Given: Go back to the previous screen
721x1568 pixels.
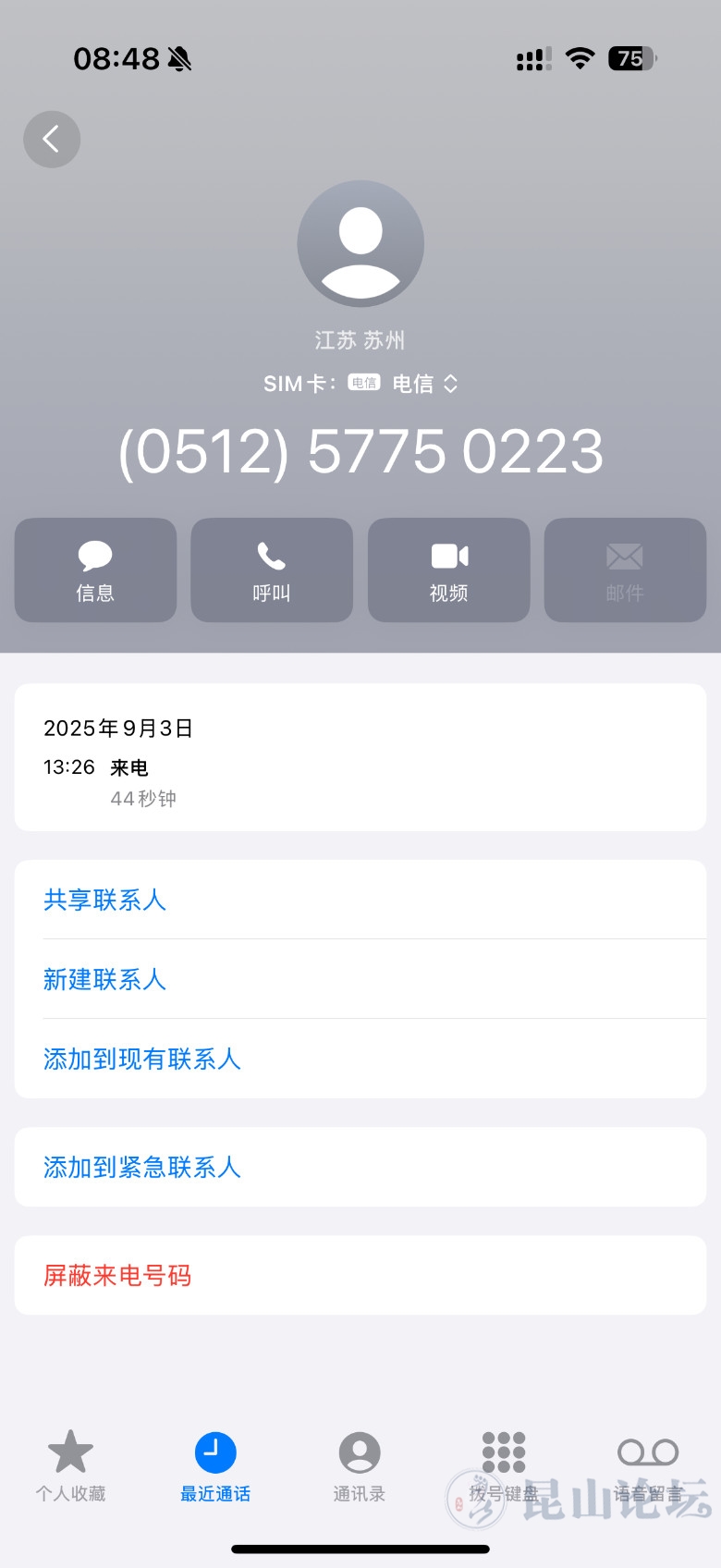Looking at the screenshot, I should click(52, 140).
